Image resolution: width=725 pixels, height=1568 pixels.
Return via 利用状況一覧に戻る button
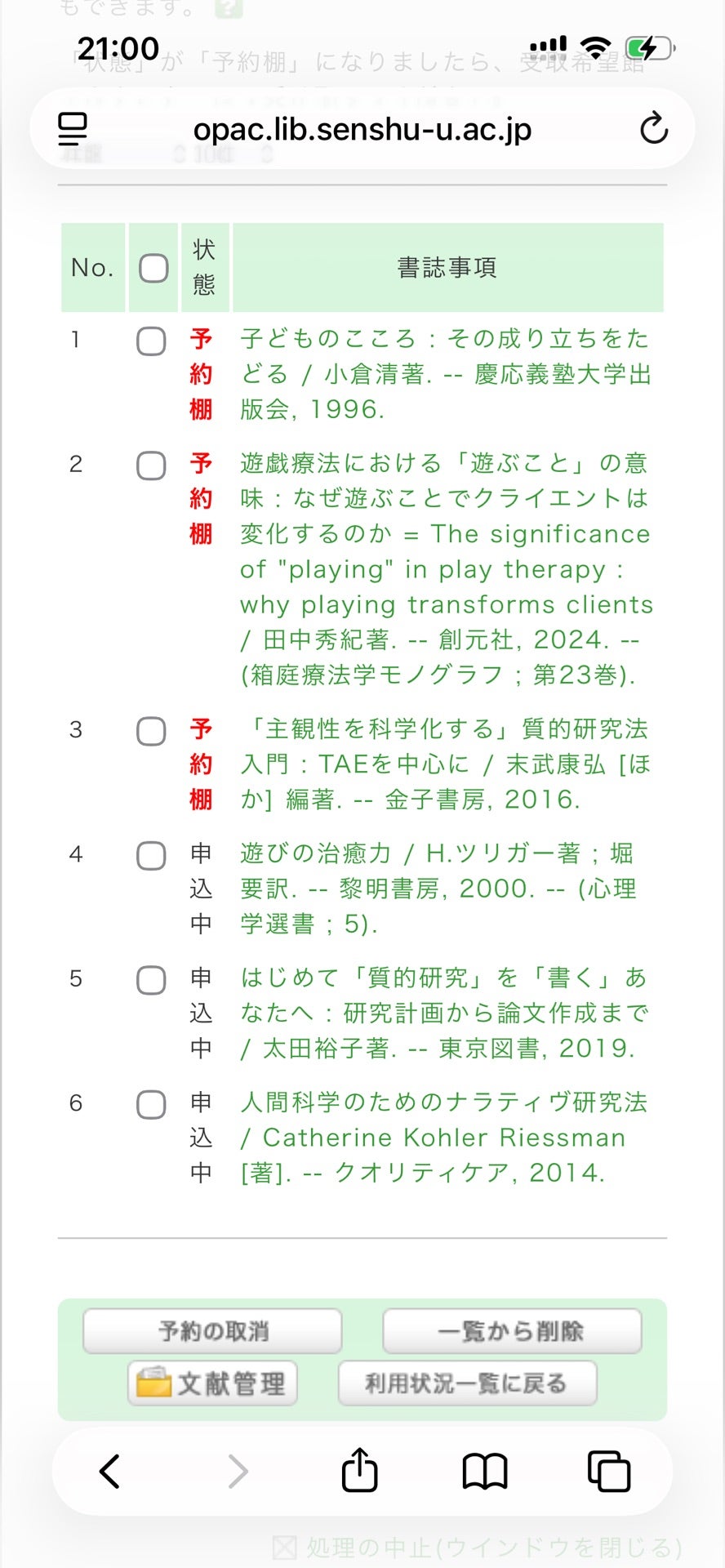467,1383
